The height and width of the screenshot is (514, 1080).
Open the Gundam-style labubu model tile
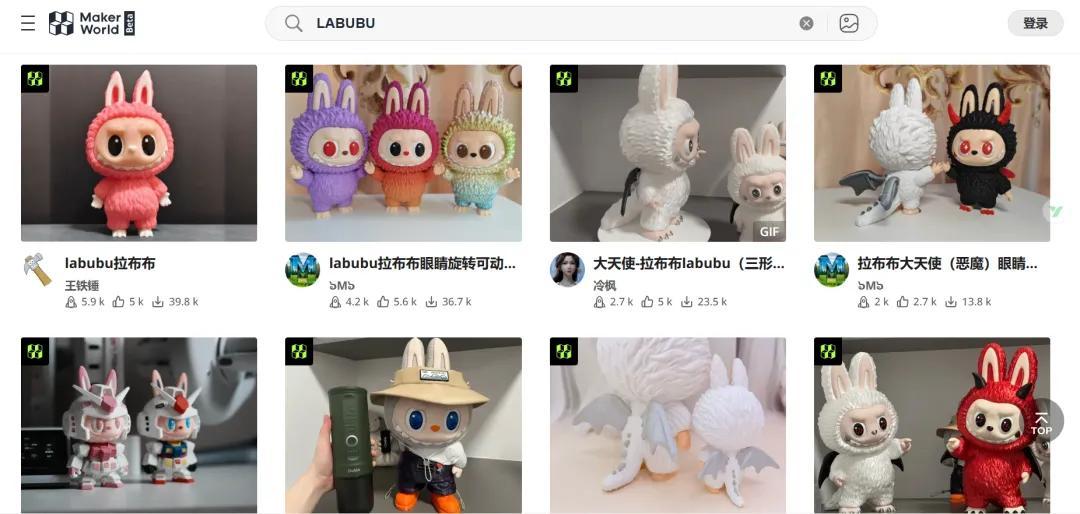(139, 425)
